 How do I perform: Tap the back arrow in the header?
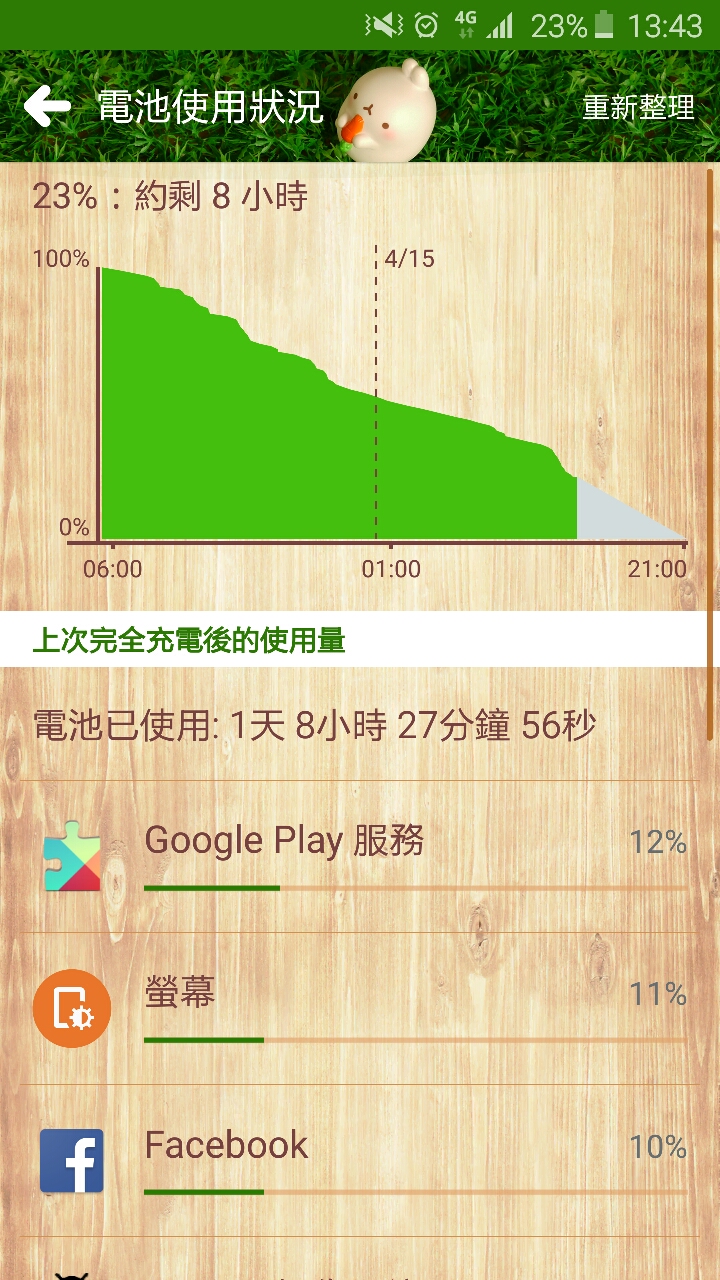47,106
